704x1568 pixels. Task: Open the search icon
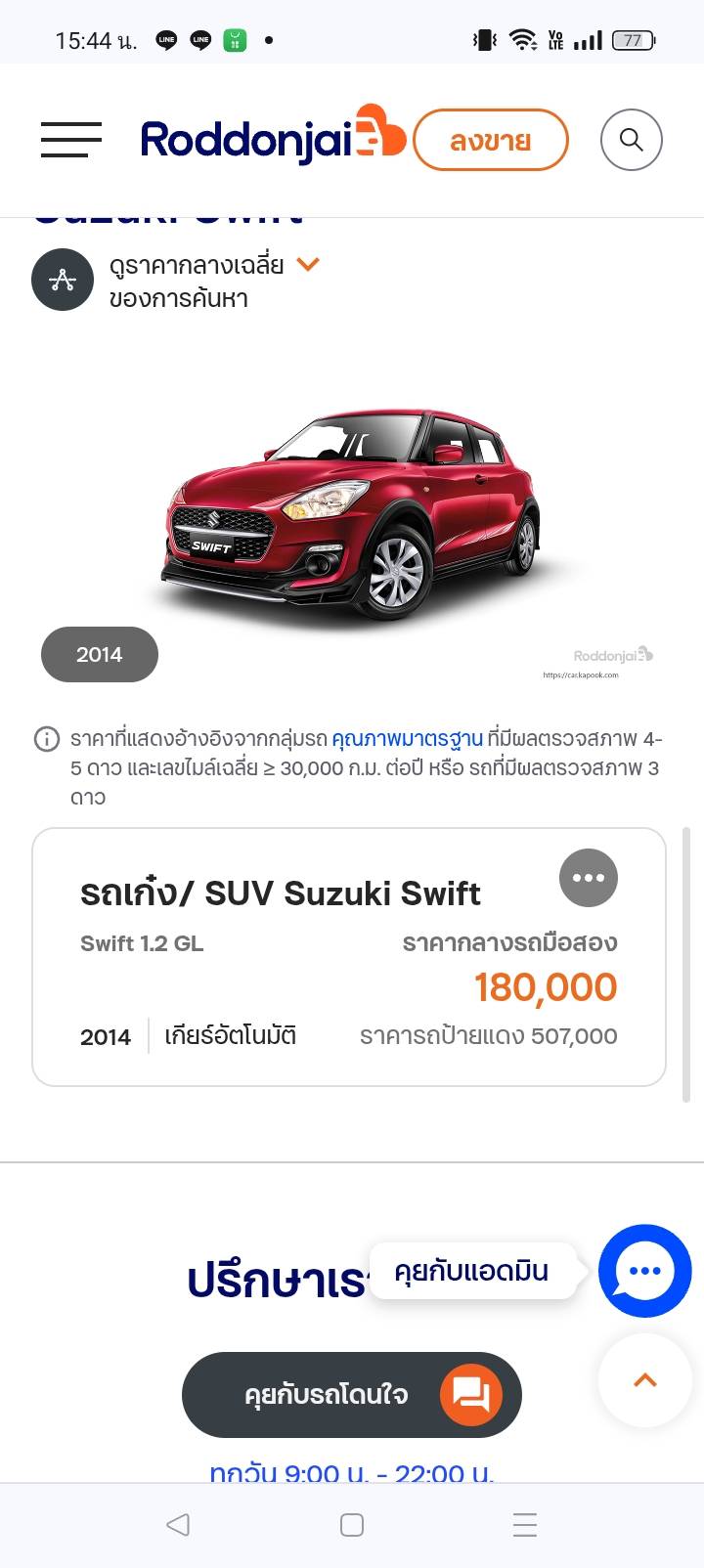632,140
